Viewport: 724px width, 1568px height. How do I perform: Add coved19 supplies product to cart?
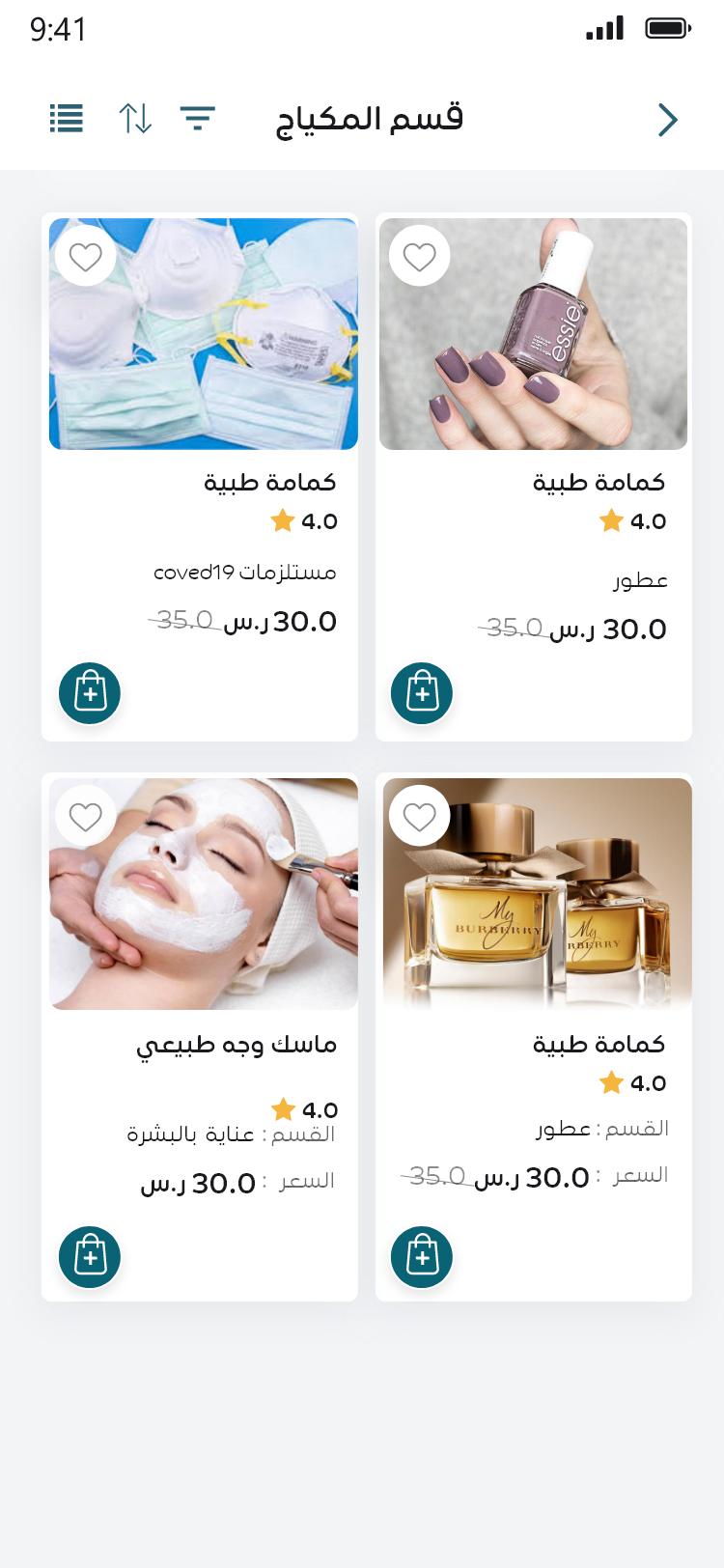pyautogui.click(x=90, y=693)
